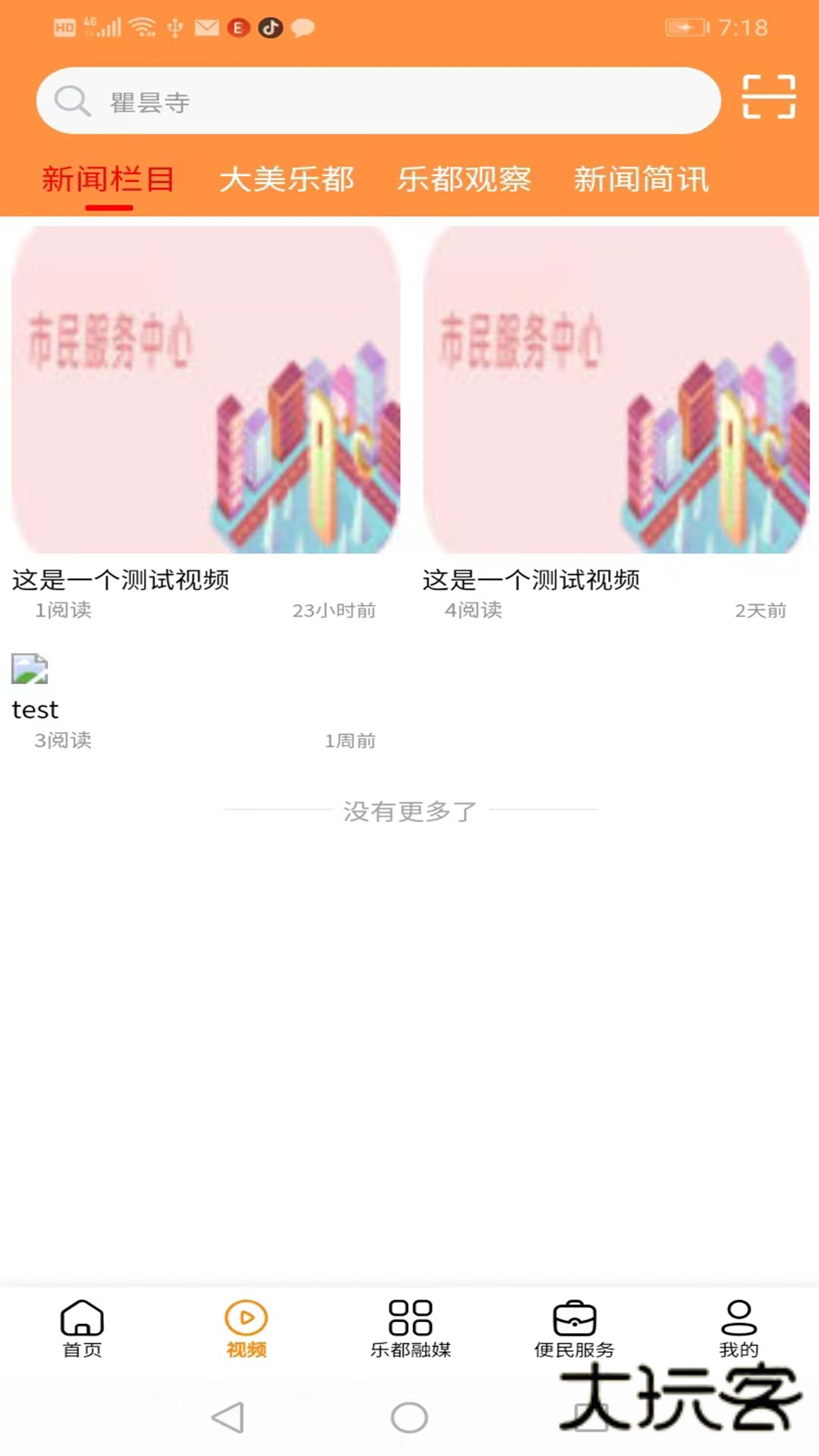Switch to the 乐都观察 tab
The image size is (819, 1456).
[466, 180]
